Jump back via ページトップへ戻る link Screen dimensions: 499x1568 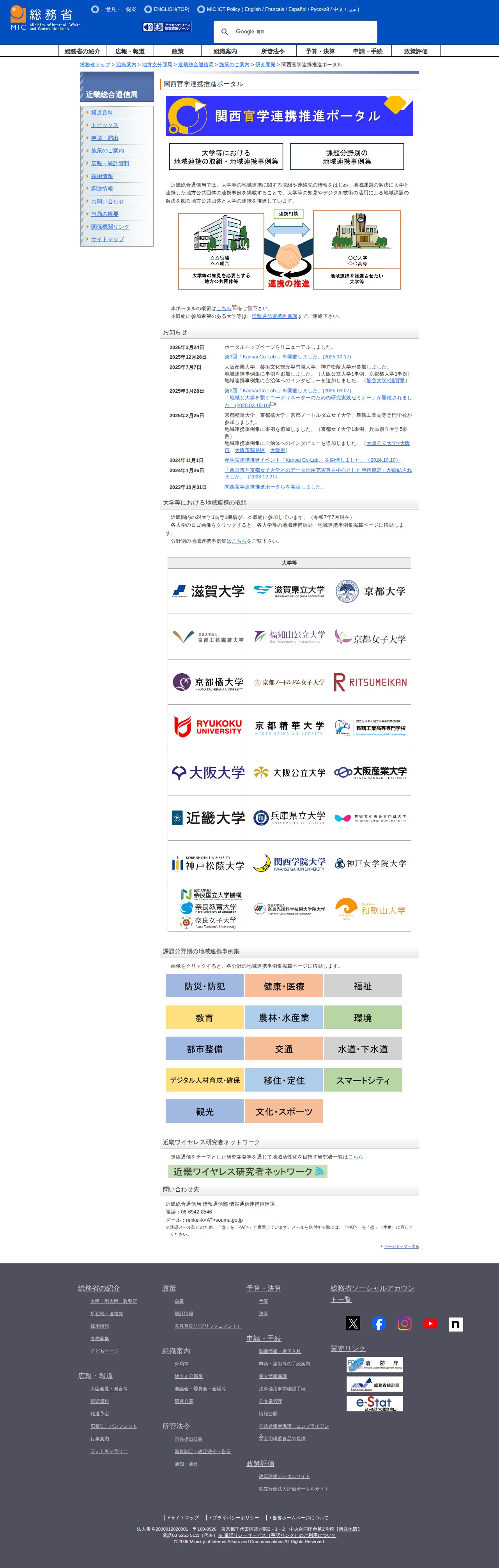click(x=401, y=1247)
